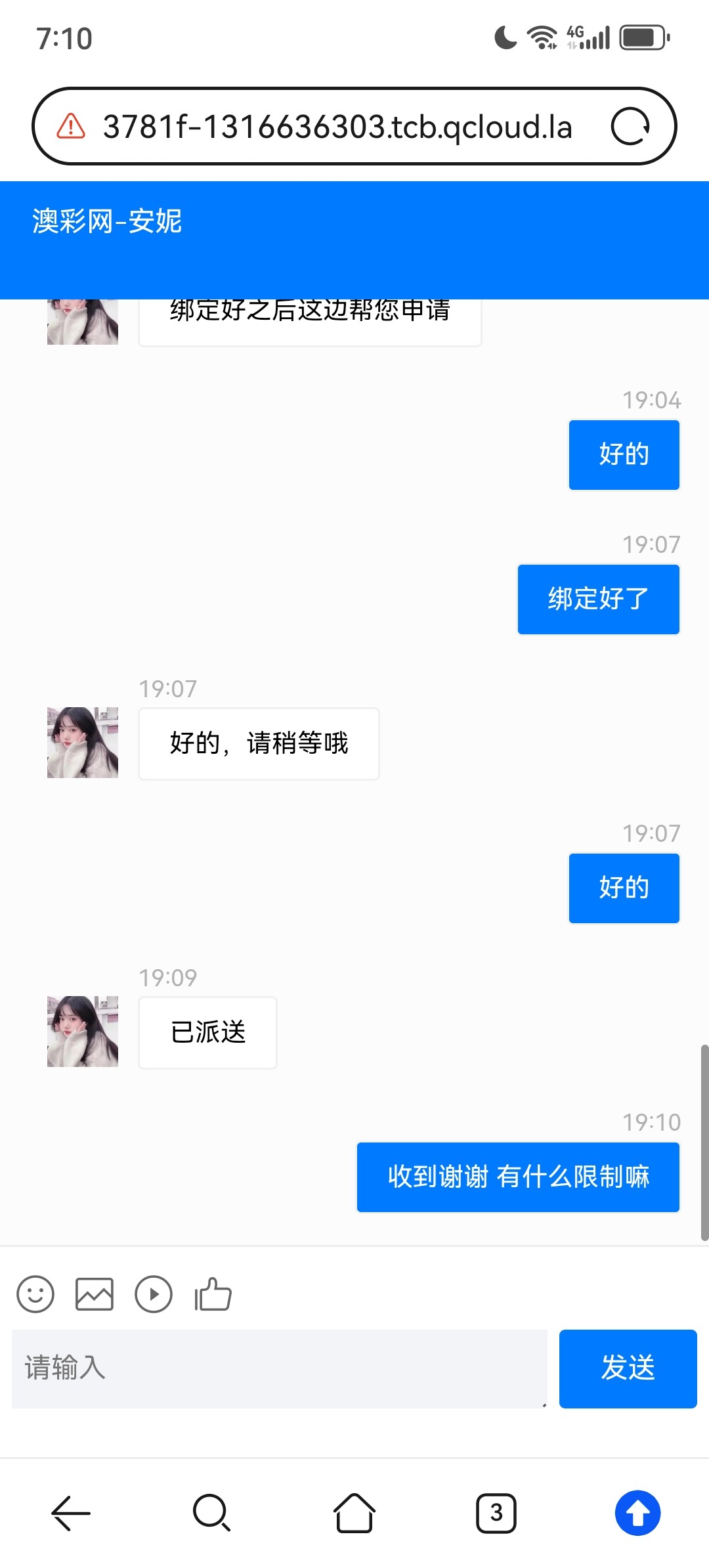Tap the blue upward arrow button

pos(637,1513)
